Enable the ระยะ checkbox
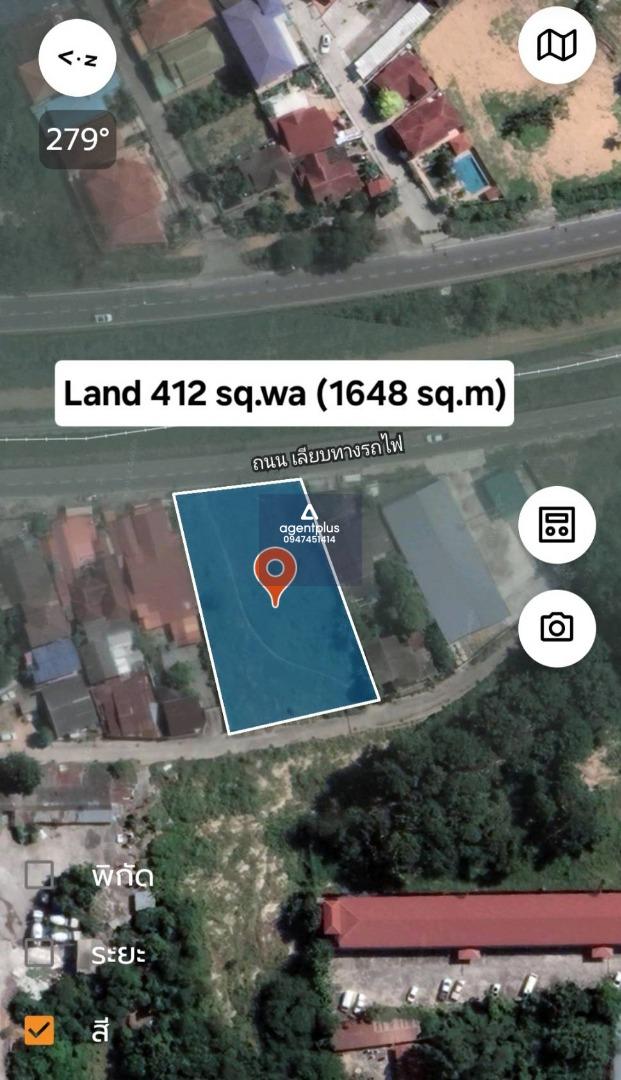The height and width of the screenshot is (1080, 621). coord(39,952)
